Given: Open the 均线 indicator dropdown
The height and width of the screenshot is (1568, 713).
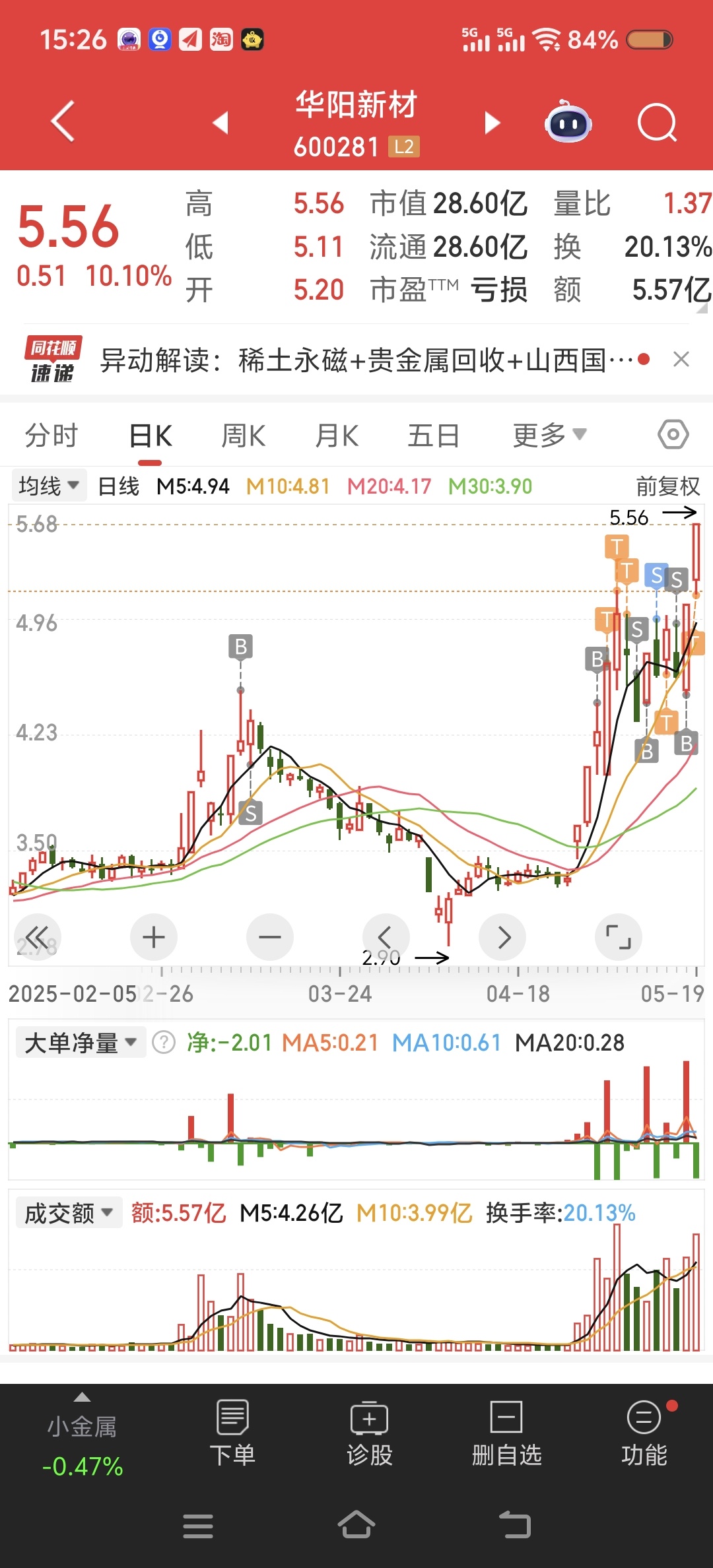Looking at the screenshot, I should (49, 486).
